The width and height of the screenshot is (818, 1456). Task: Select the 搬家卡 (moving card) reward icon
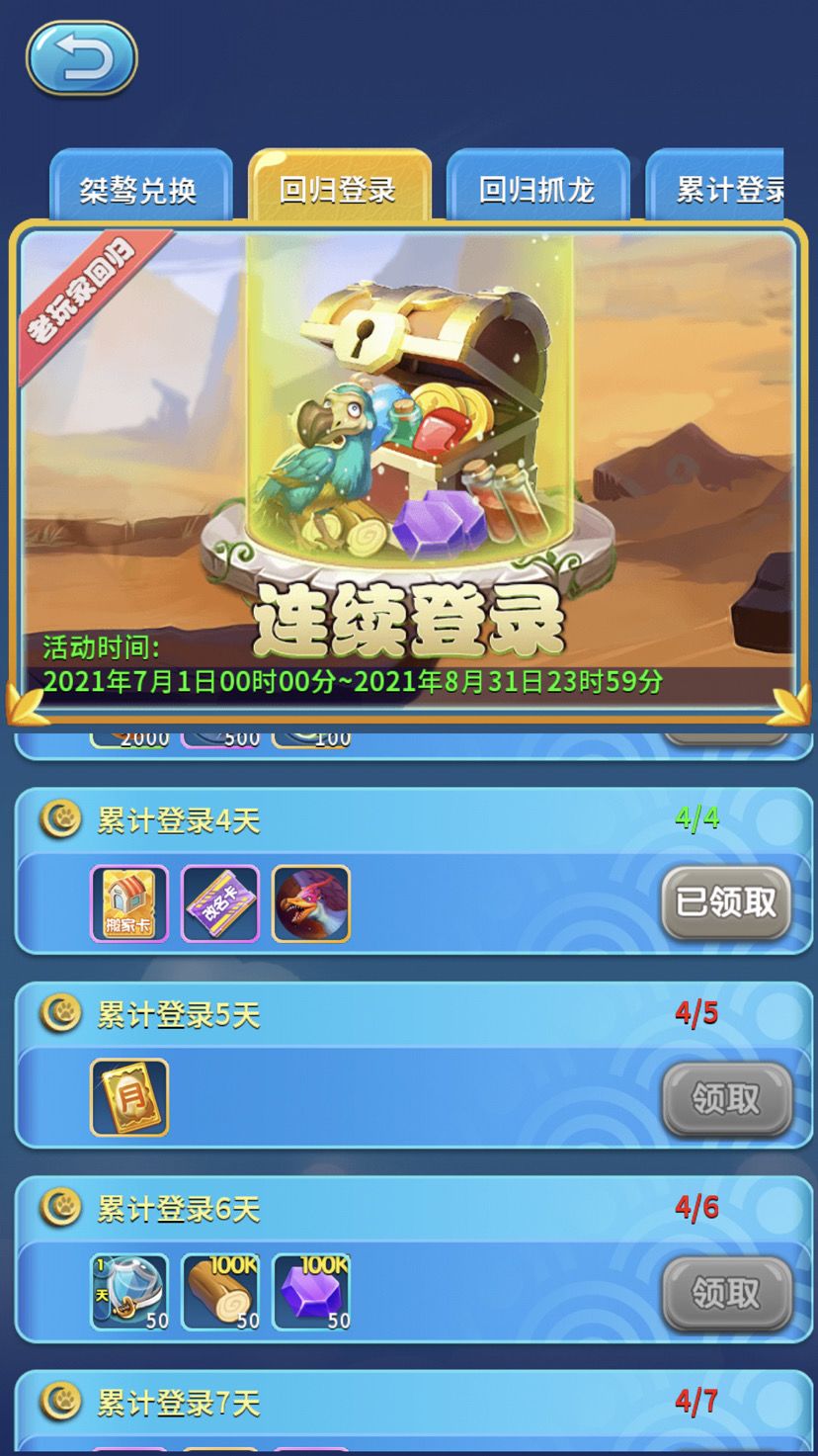click(128, 902)
